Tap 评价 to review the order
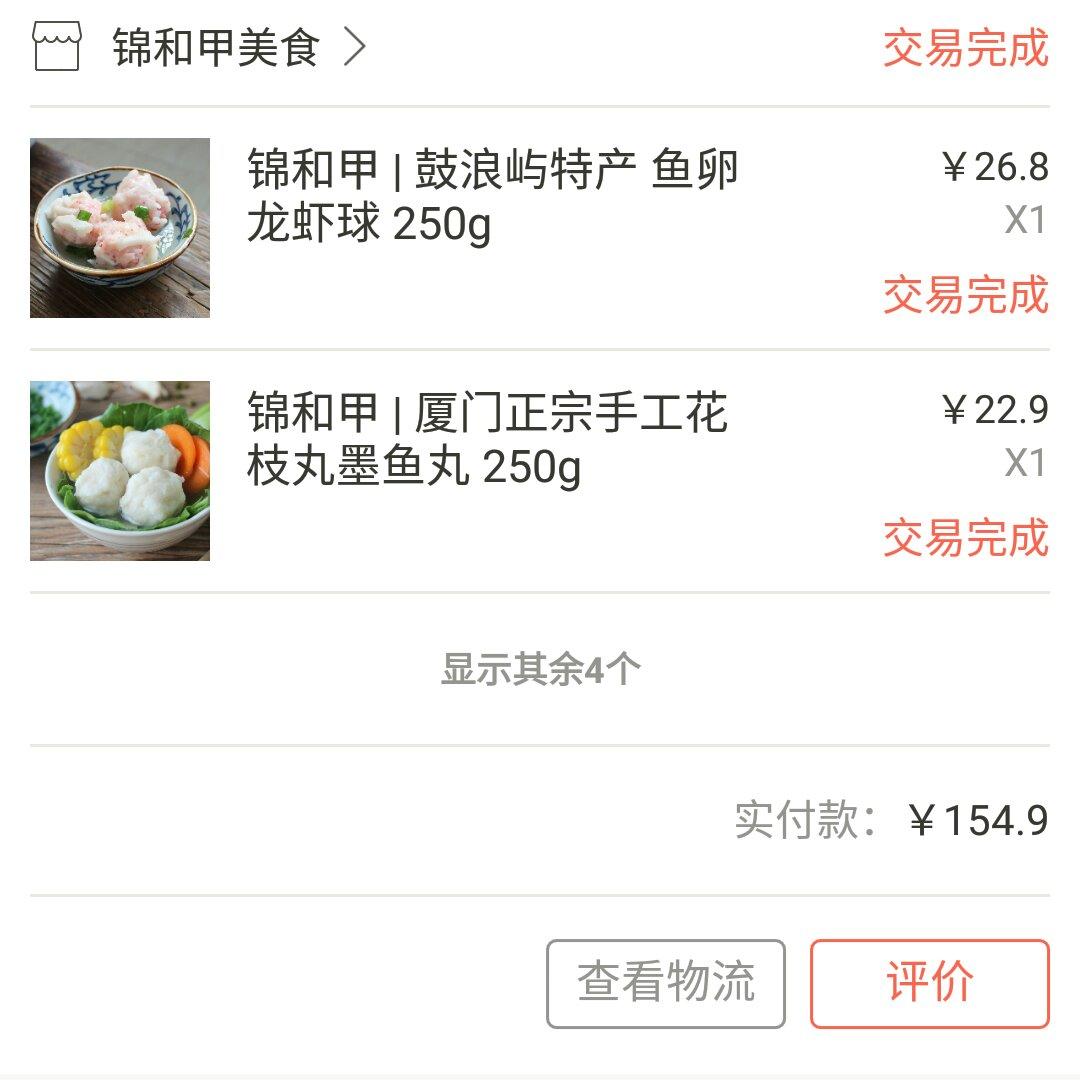 [929, 983]
